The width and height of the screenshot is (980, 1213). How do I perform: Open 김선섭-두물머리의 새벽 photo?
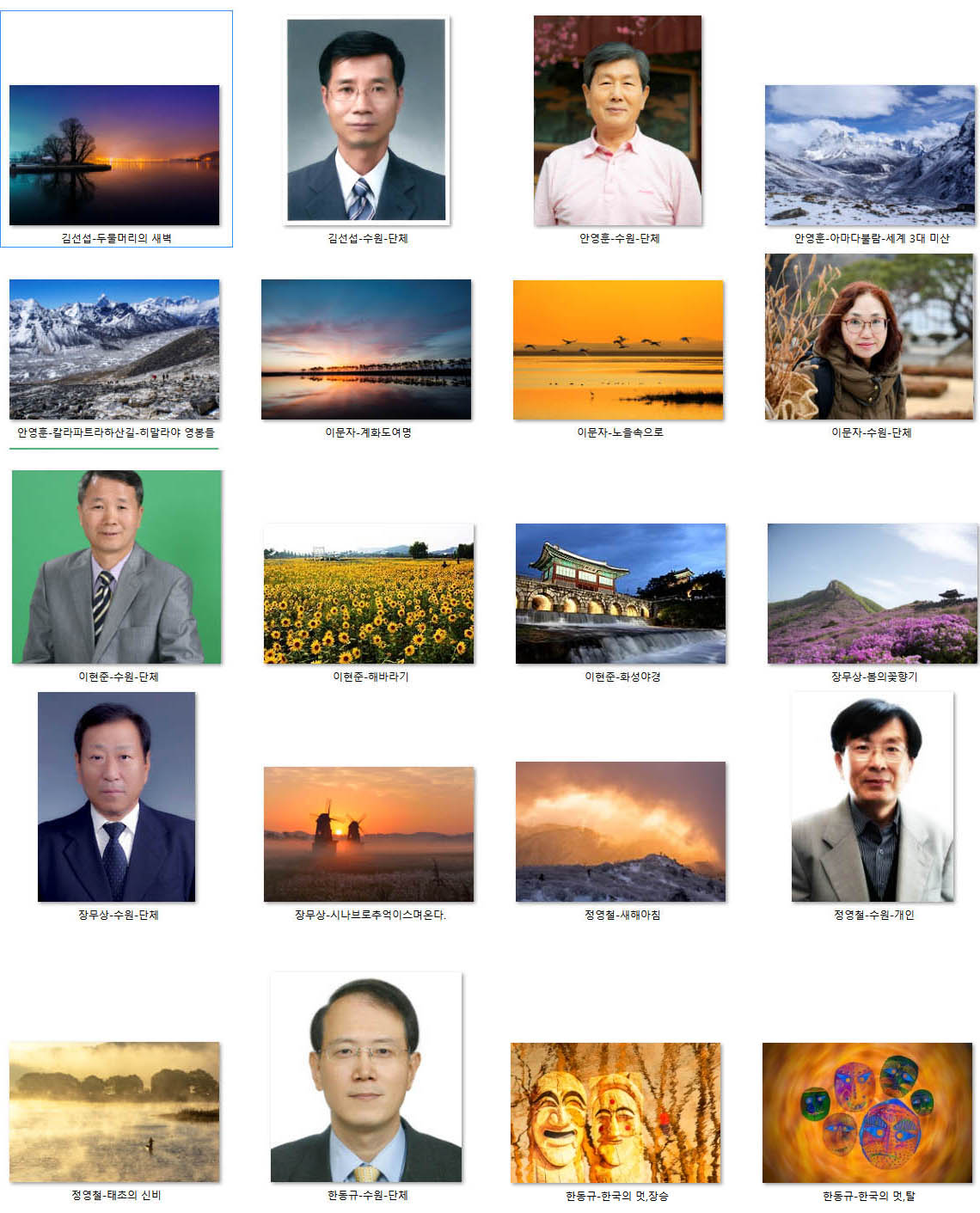coord(114,155)
